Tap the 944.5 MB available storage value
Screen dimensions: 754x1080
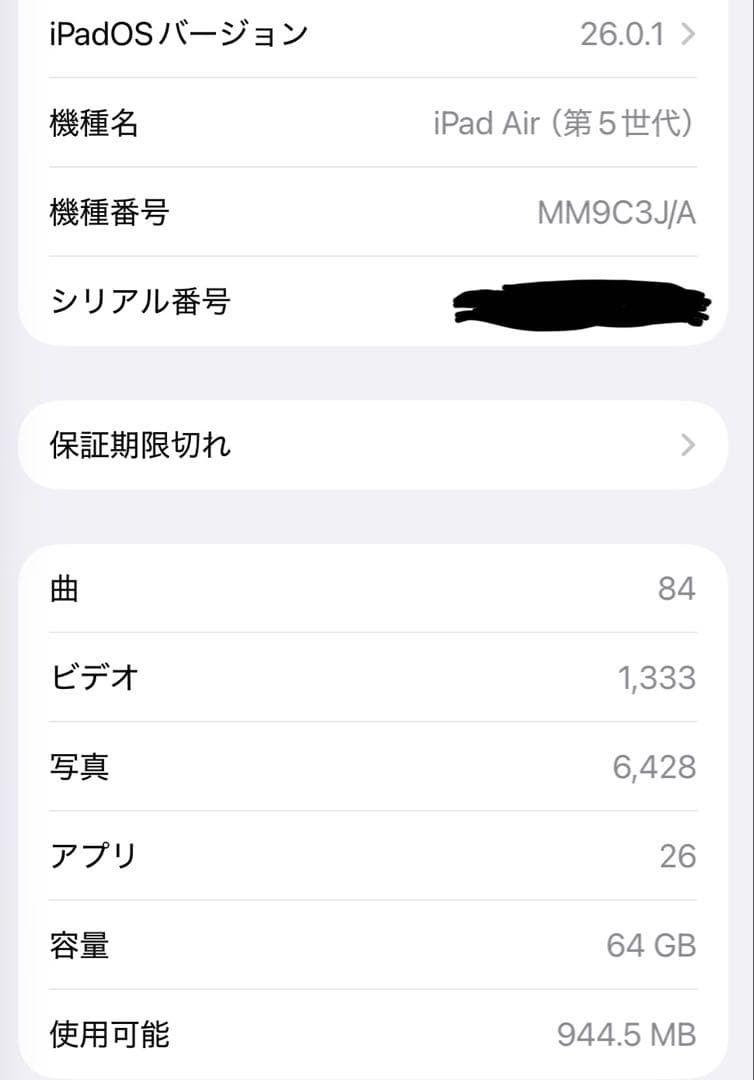[624, 1036]
